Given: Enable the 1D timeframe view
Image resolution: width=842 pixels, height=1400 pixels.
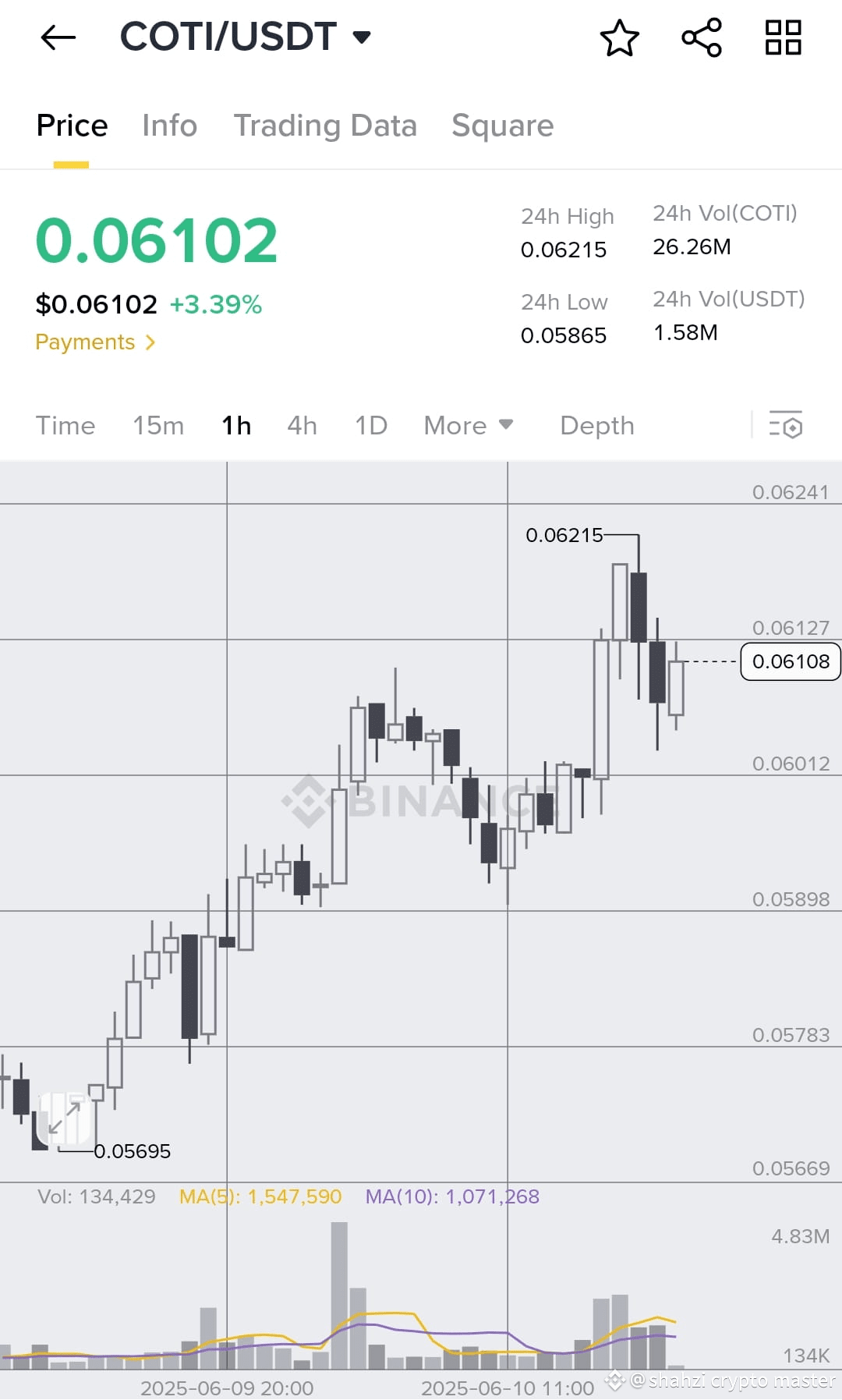Looking at the screenshot, I should pos(370,425).
